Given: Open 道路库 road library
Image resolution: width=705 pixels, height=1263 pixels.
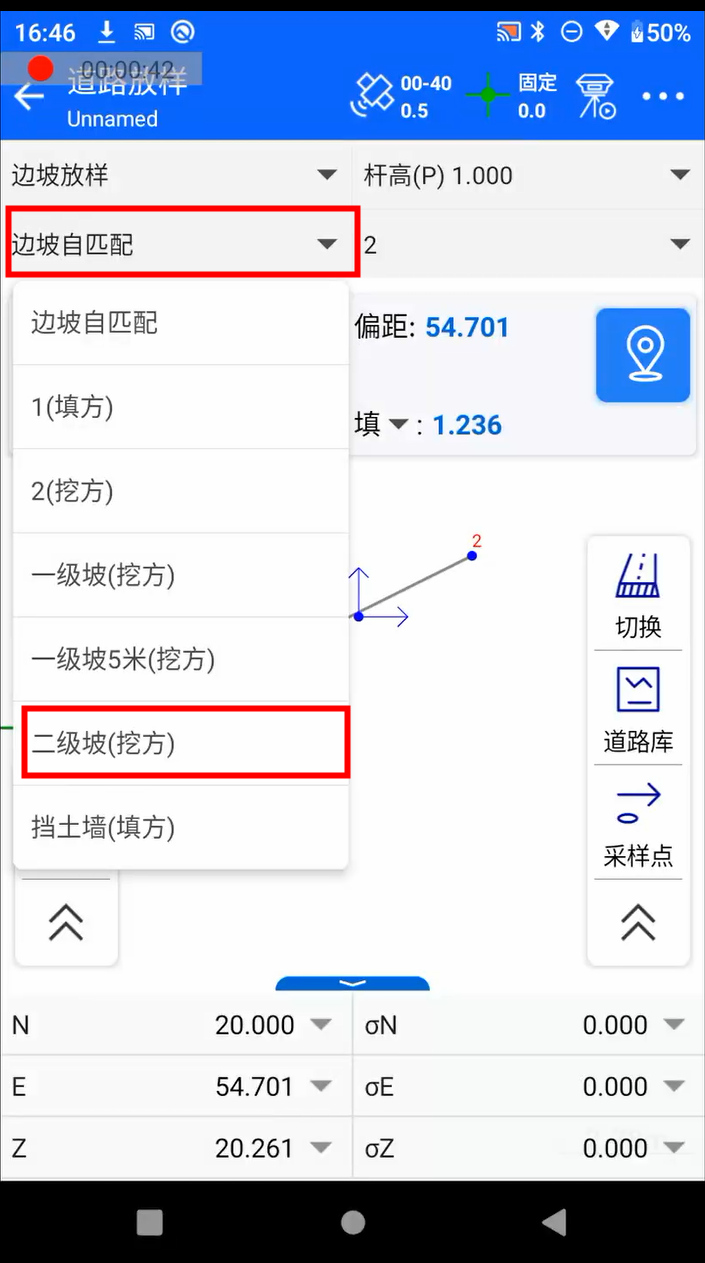Looking at the screenshot, I should tap(638, 711).
